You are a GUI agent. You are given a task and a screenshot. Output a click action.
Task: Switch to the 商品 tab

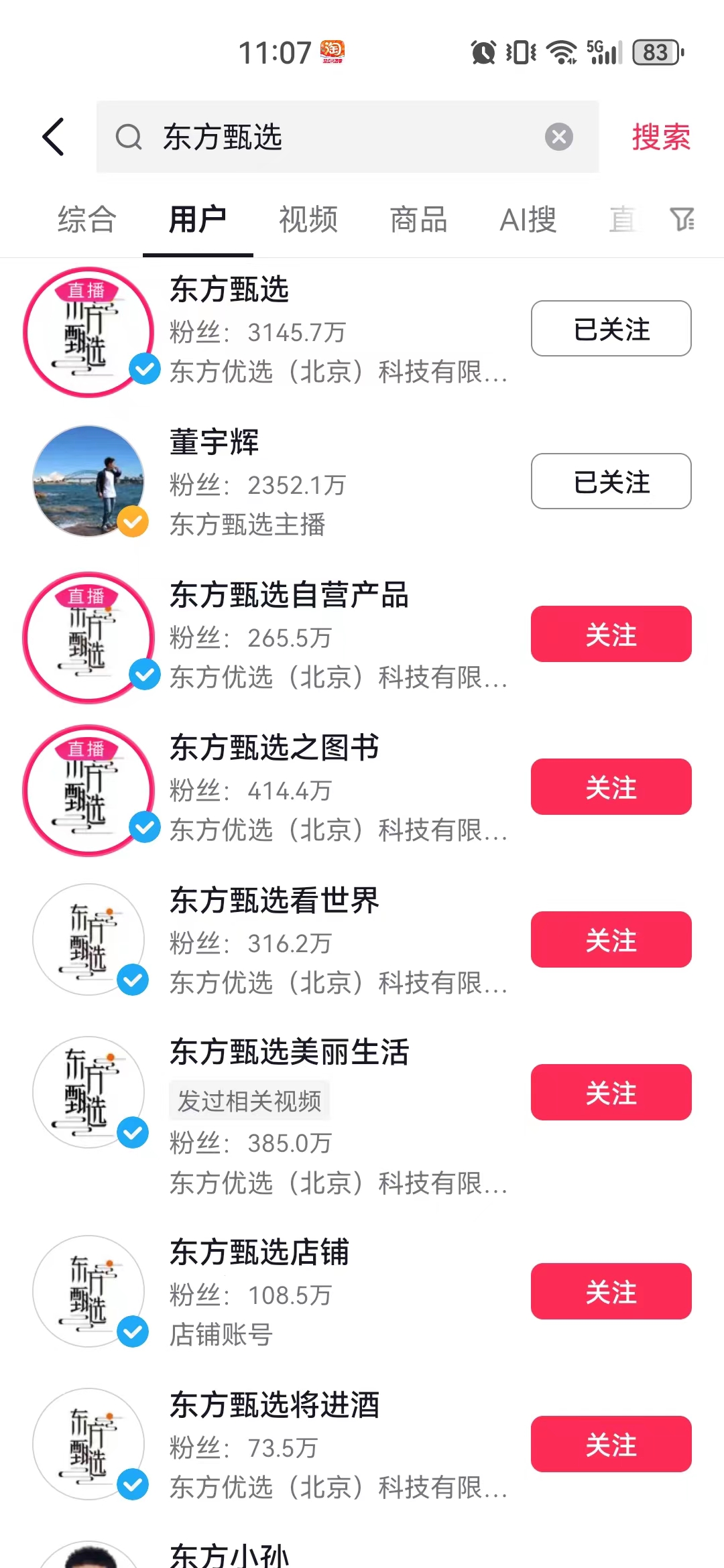tap(417, 219)
